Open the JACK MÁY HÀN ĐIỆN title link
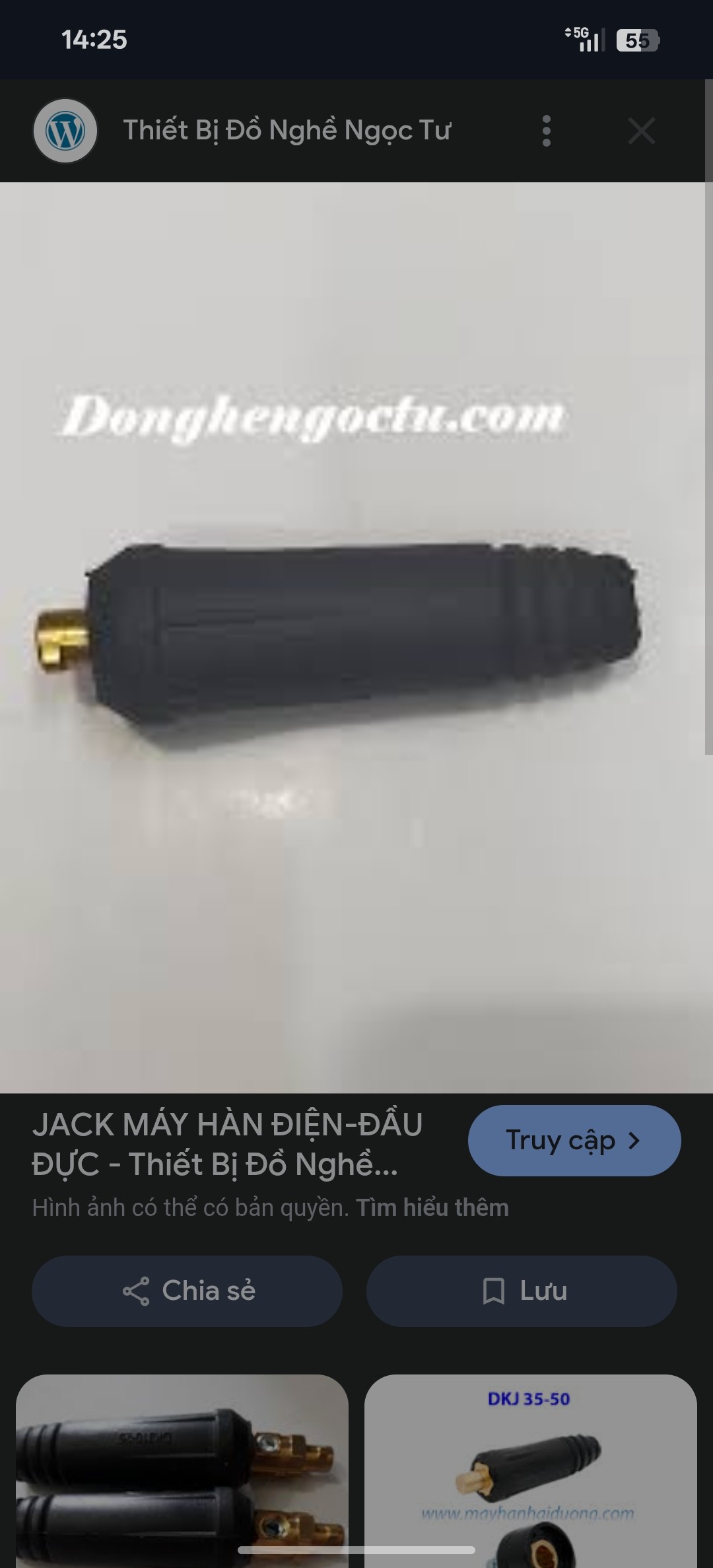The image size is (713, 1568). pos(227,1145)
